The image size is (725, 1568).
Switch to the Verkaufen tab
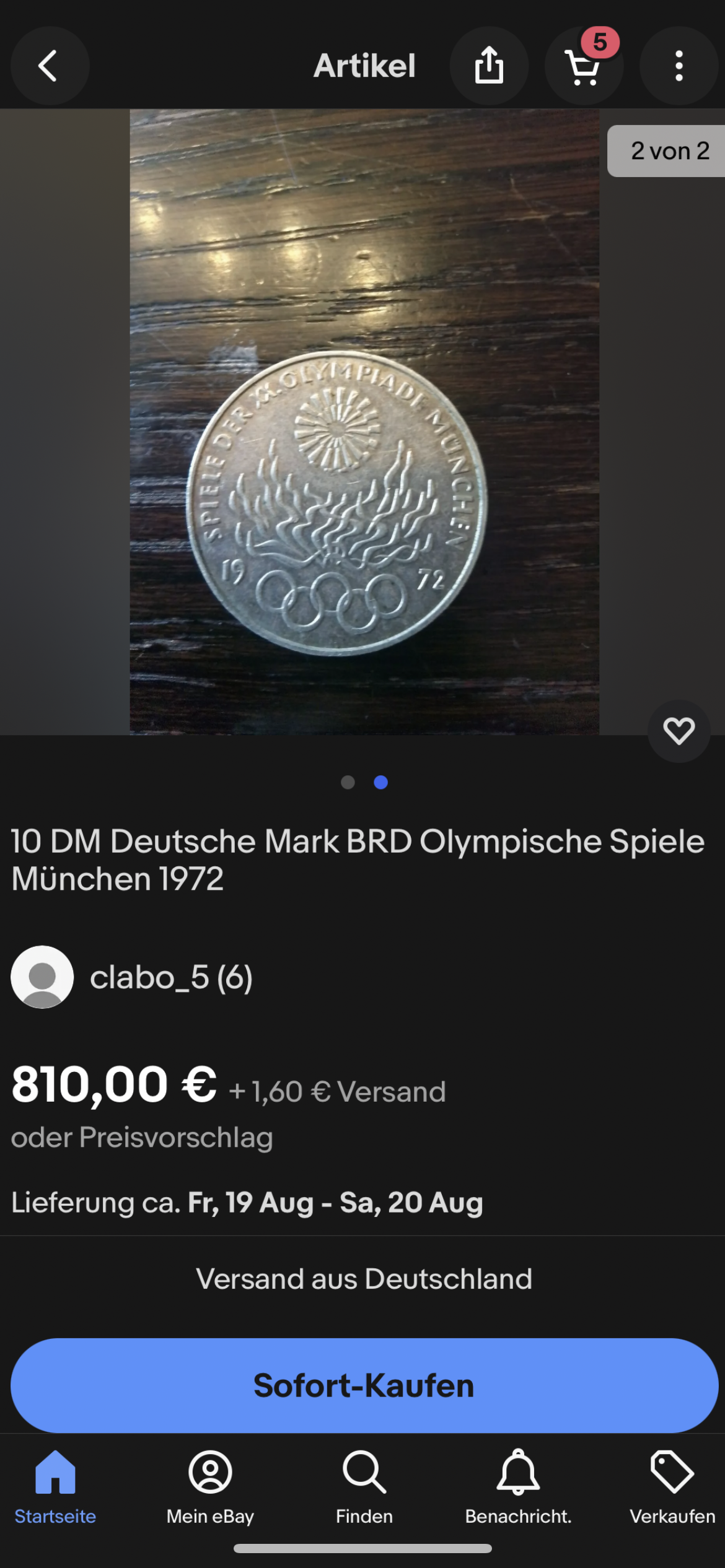pyautogui.click(x=672, y=1487)
